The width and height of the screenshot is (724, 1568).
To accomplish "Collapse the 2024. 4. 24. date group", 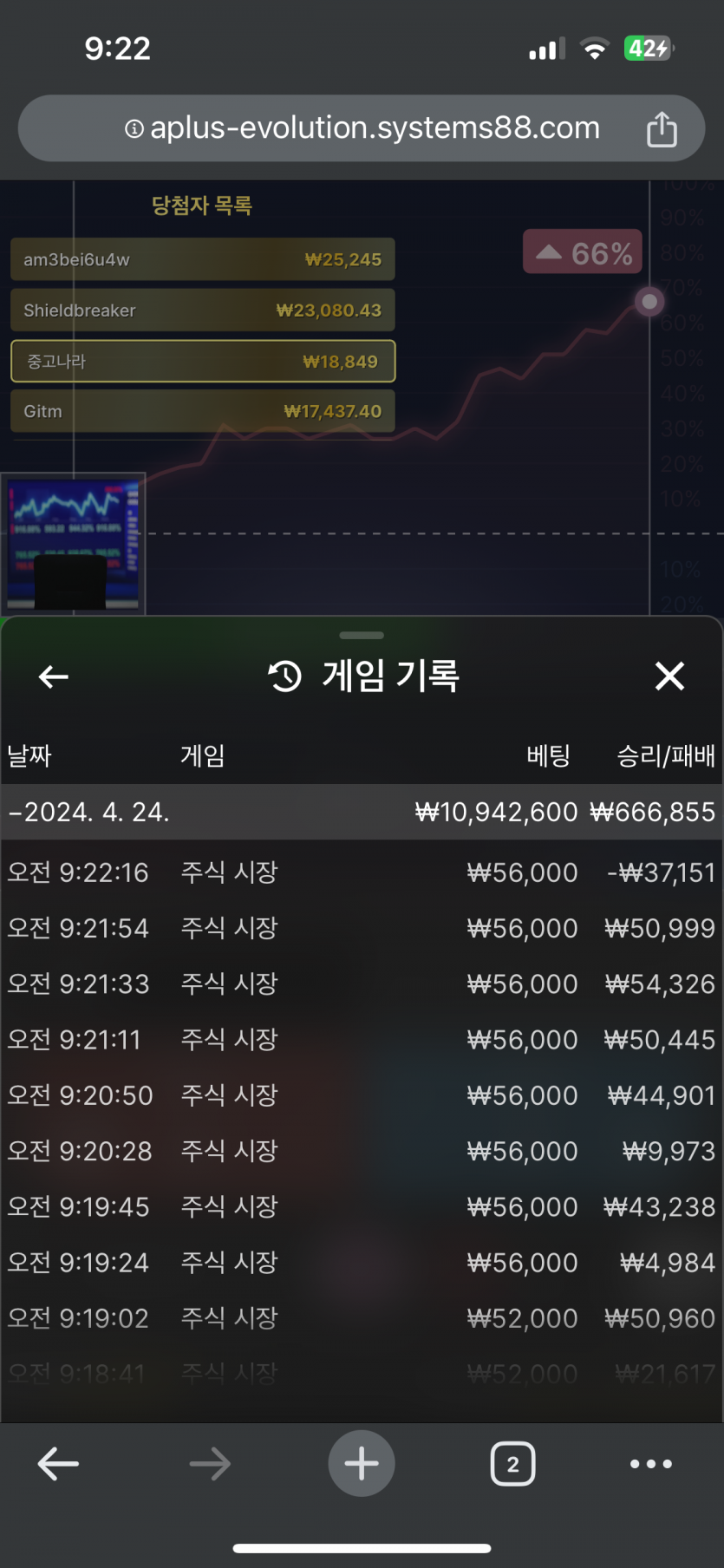I will click(x=88, y=813).
